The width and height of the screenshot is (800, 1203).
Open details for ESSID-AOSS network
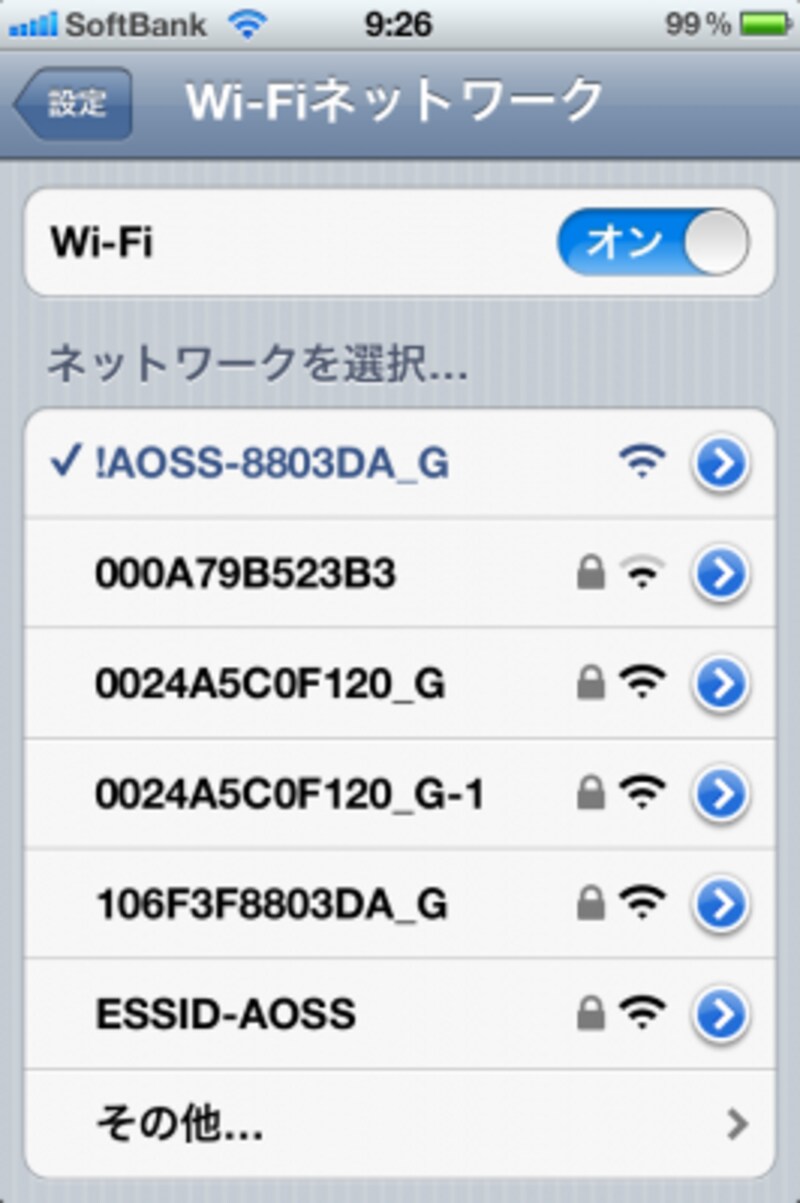tap(721, 1014)
